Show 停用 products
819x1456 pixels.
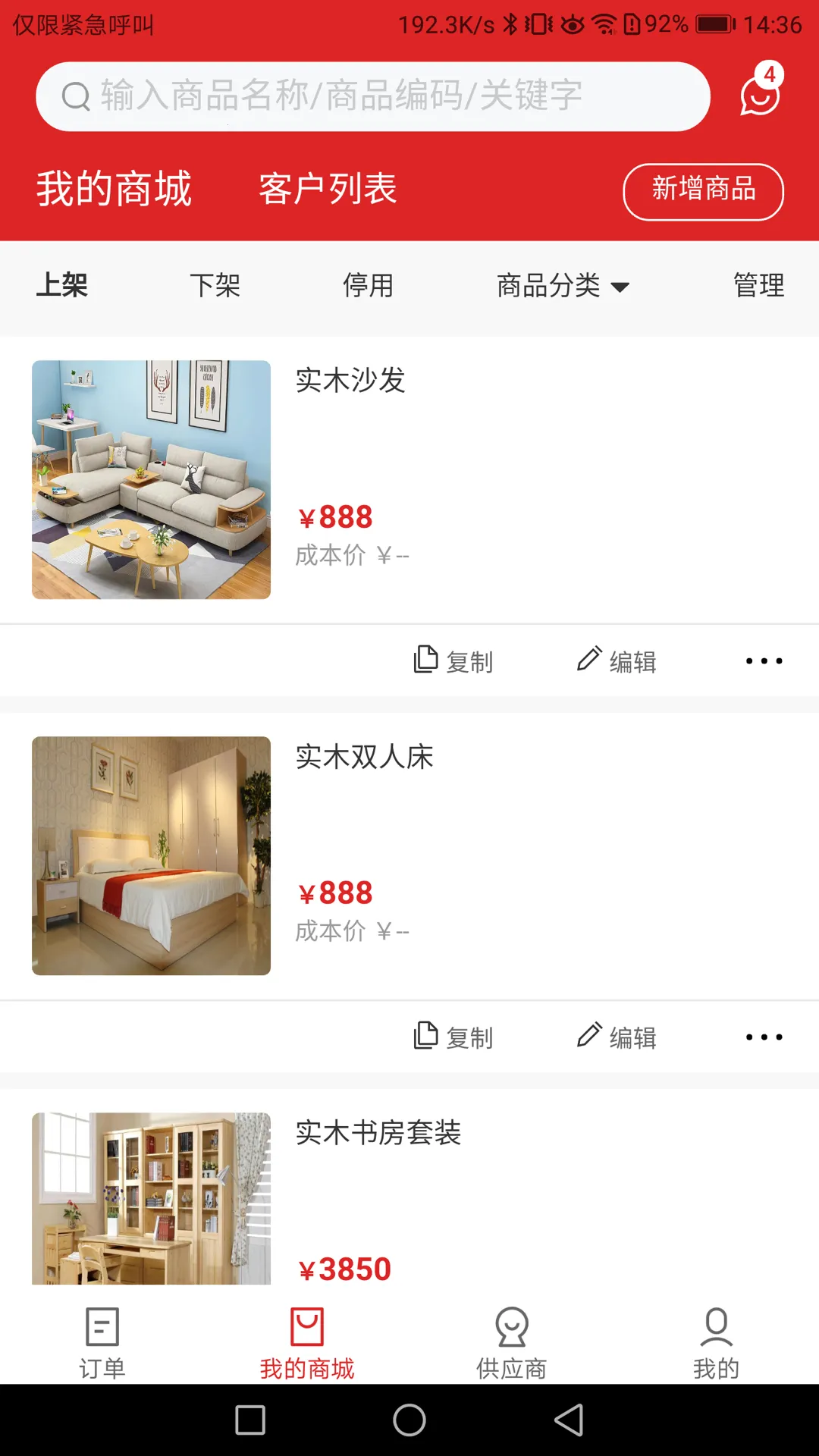(368, 286)
